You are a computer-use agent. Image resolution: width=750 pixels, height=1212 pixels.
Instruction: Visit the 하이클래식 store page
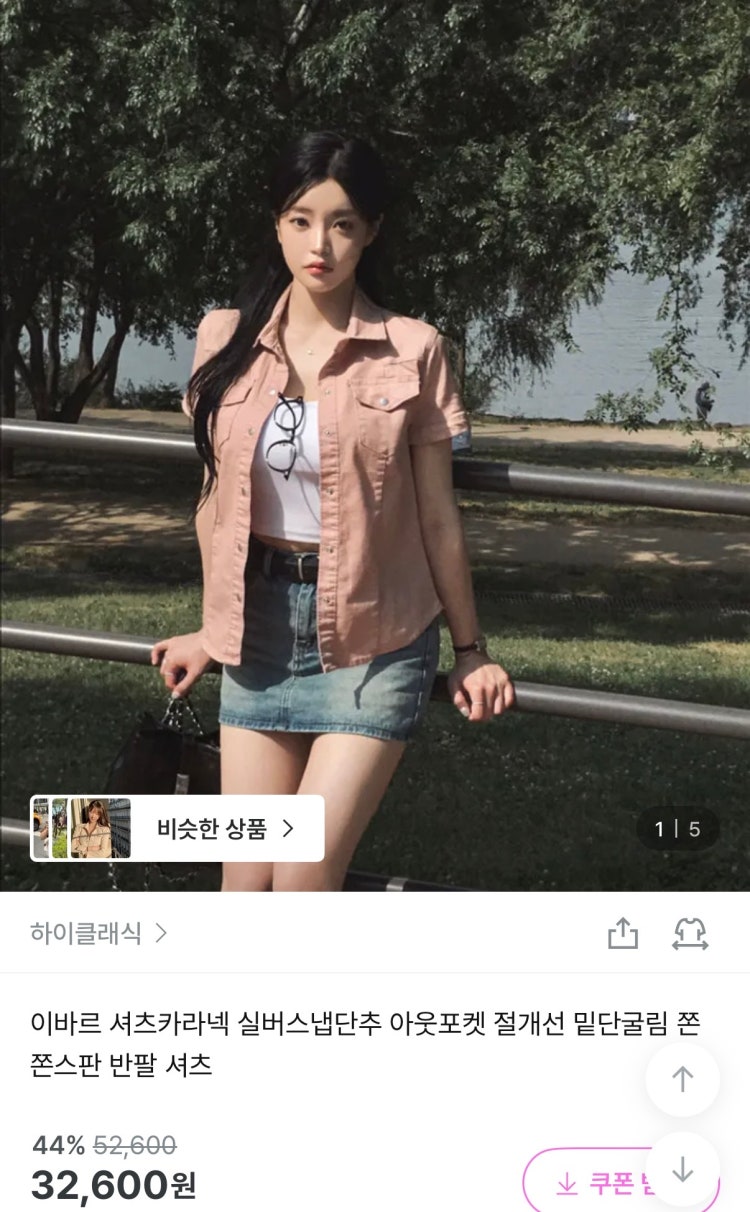(98, 934)
